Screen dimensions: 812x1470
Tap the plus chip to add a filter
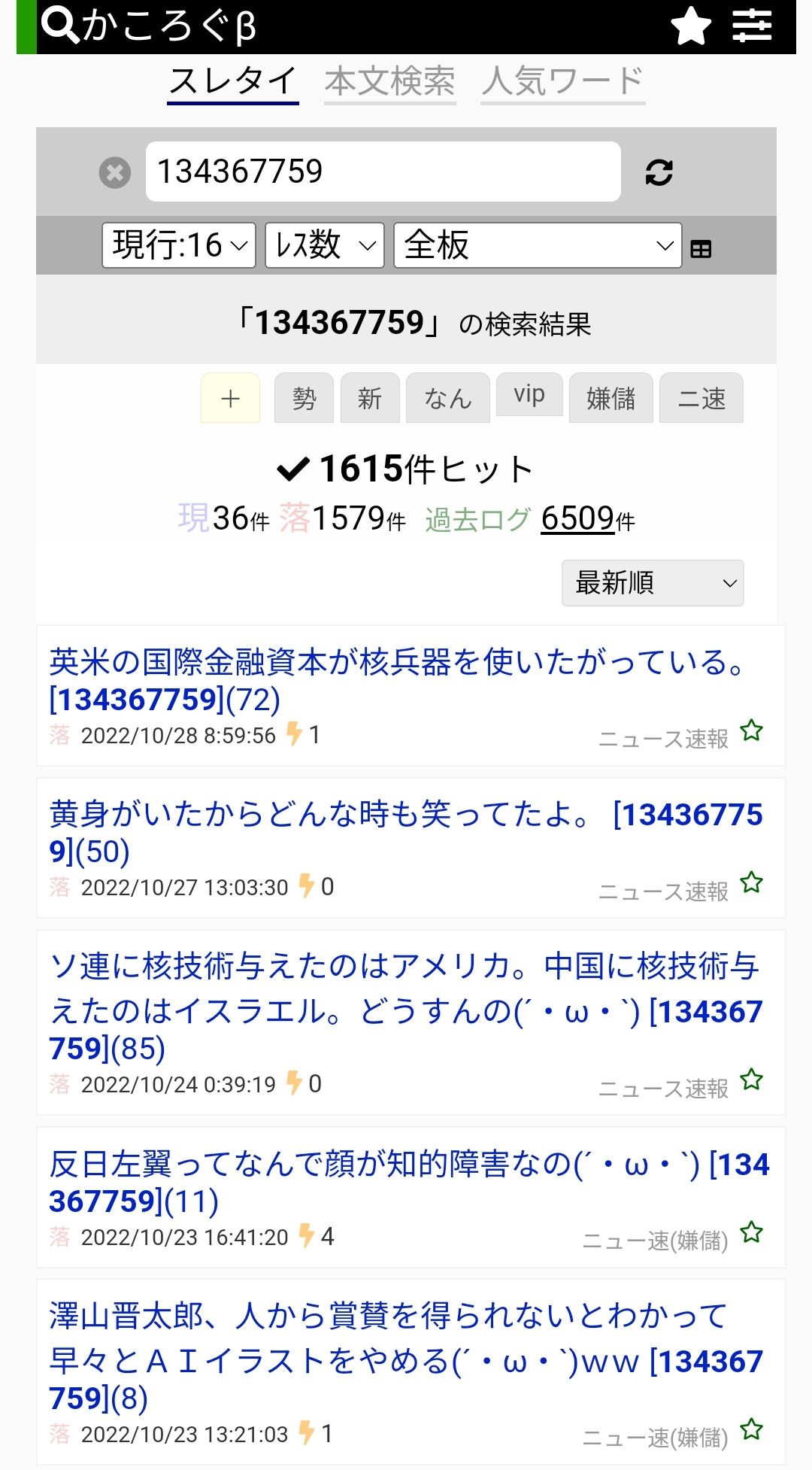[230, 398]
